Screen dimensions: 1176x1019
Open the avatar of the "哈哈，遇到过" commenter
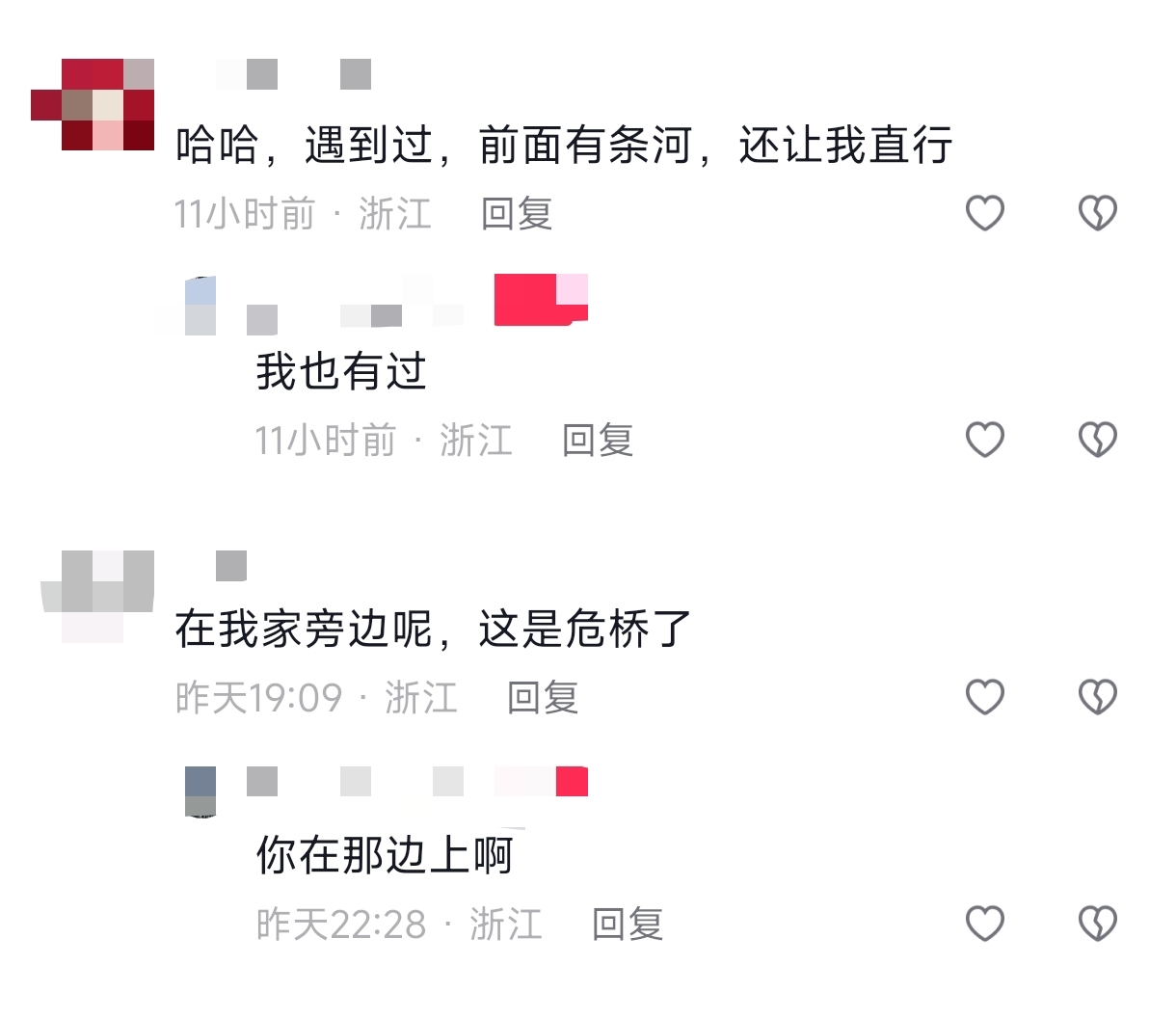pos(94,104)
